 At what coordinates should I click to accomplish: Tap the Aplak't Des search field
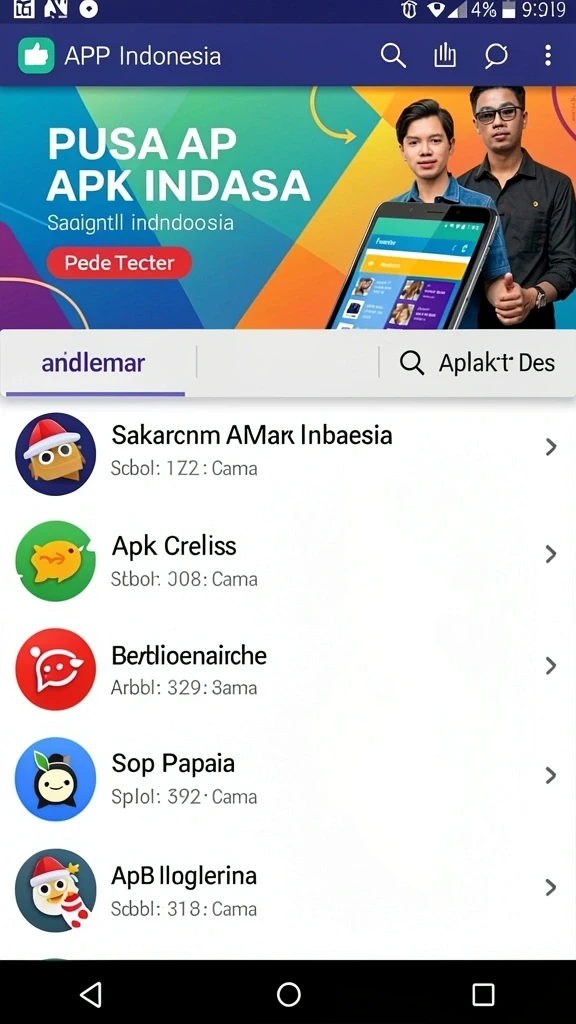pos(477,363)
